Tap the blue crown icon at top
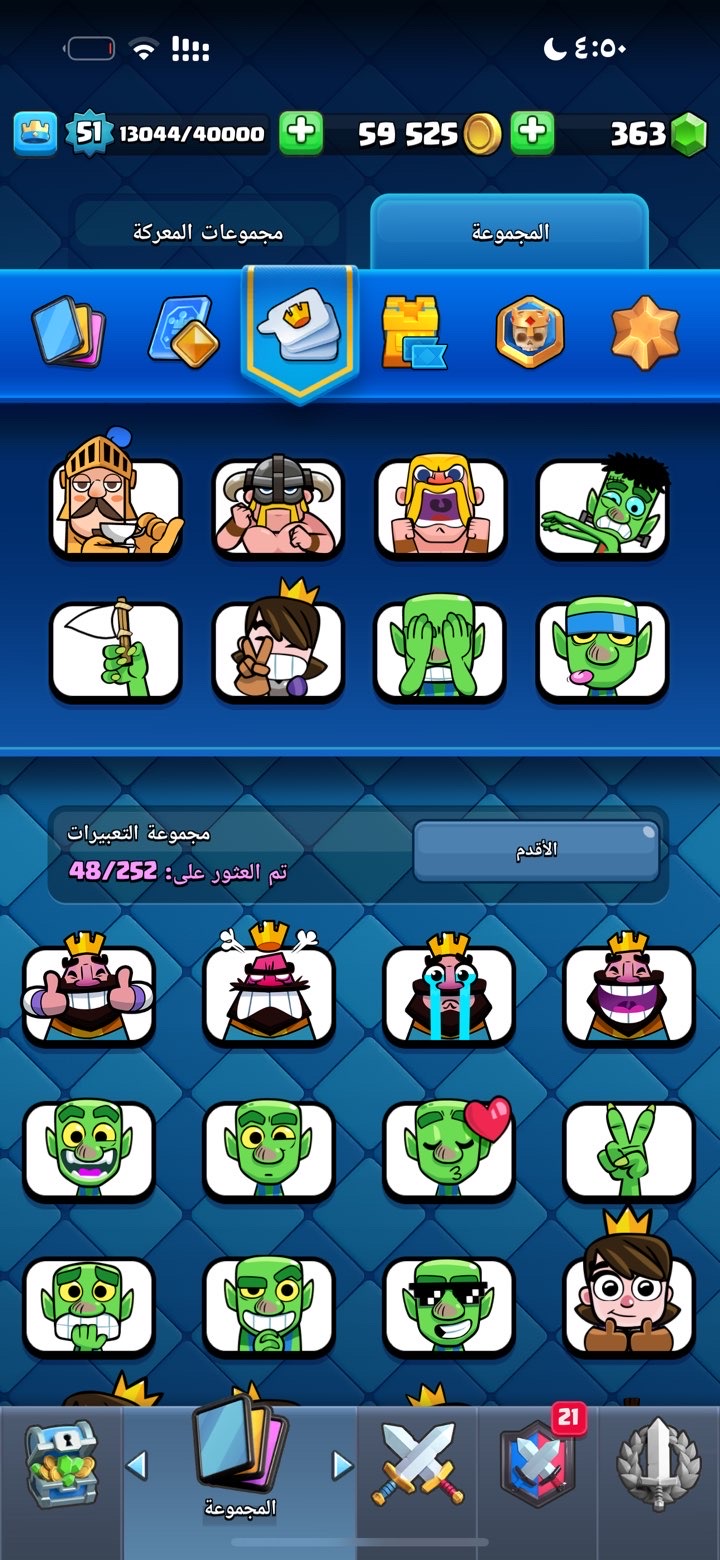The width and height of the screenshot is (720, 1560). pyautogui.click(x=35, y=133)
